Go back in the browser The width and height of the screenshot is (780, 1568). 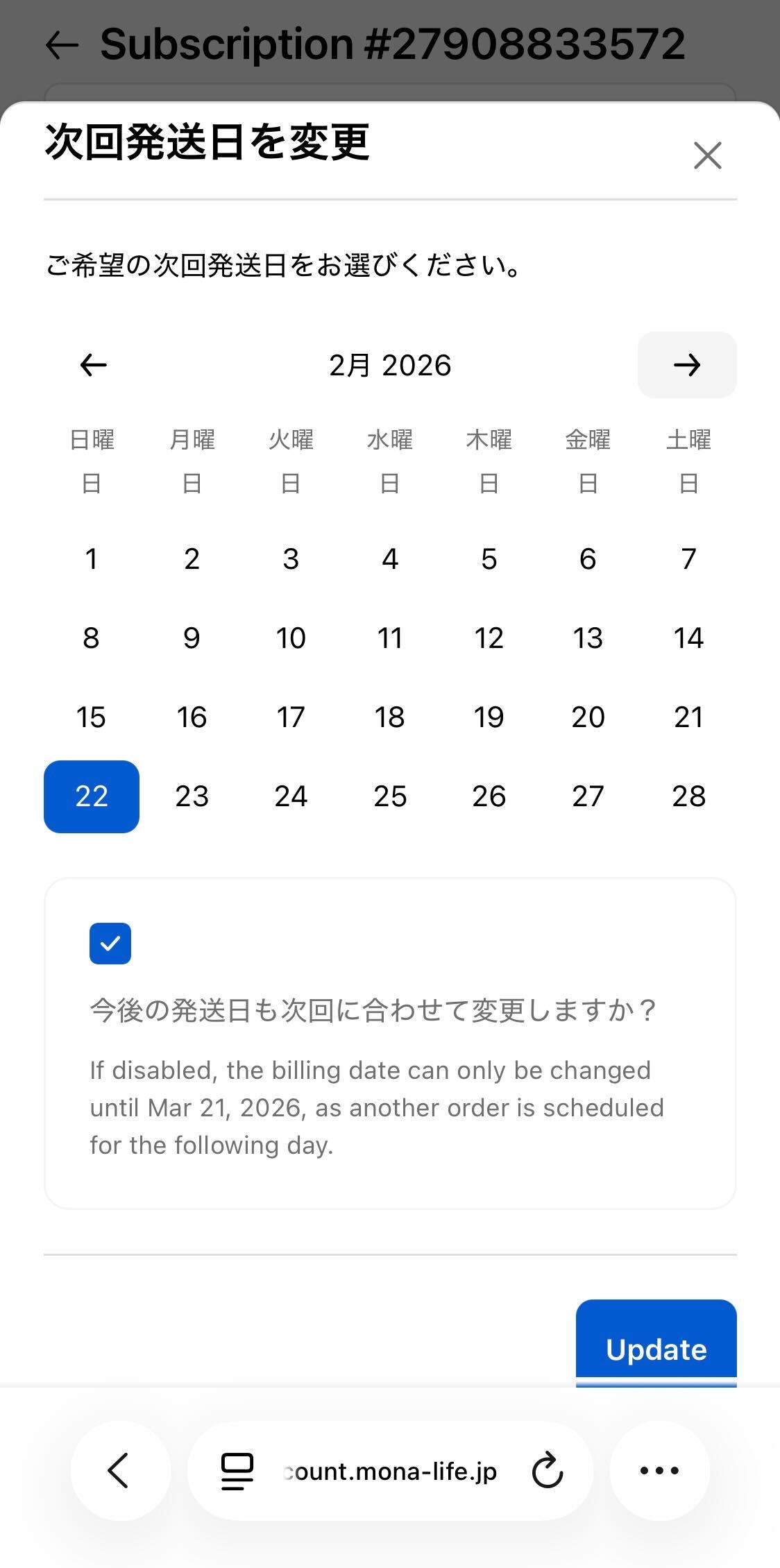(x=120, y=1470)
